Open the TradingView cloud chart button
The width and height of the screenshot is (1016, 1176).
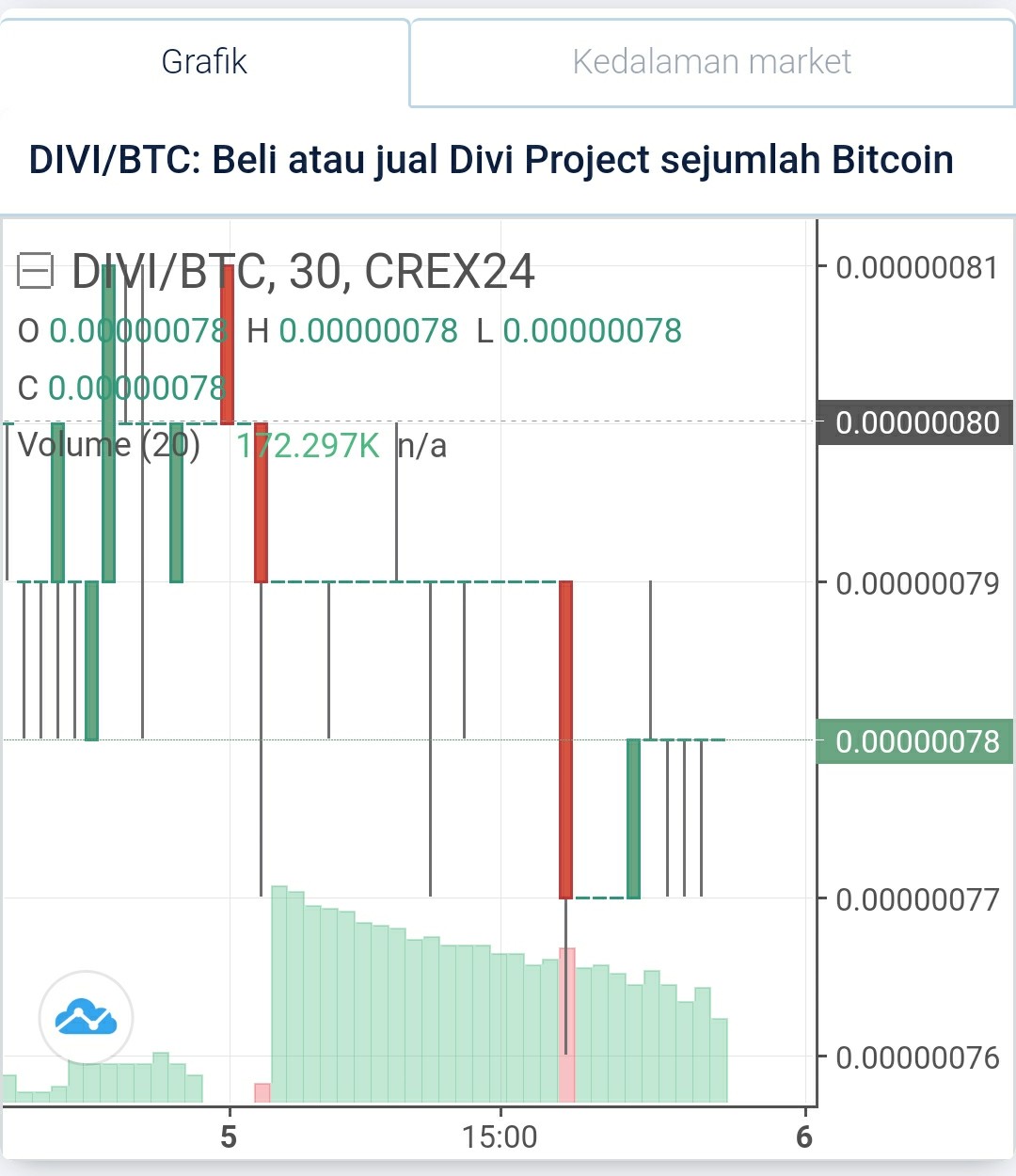click(x=86, y=1017)
